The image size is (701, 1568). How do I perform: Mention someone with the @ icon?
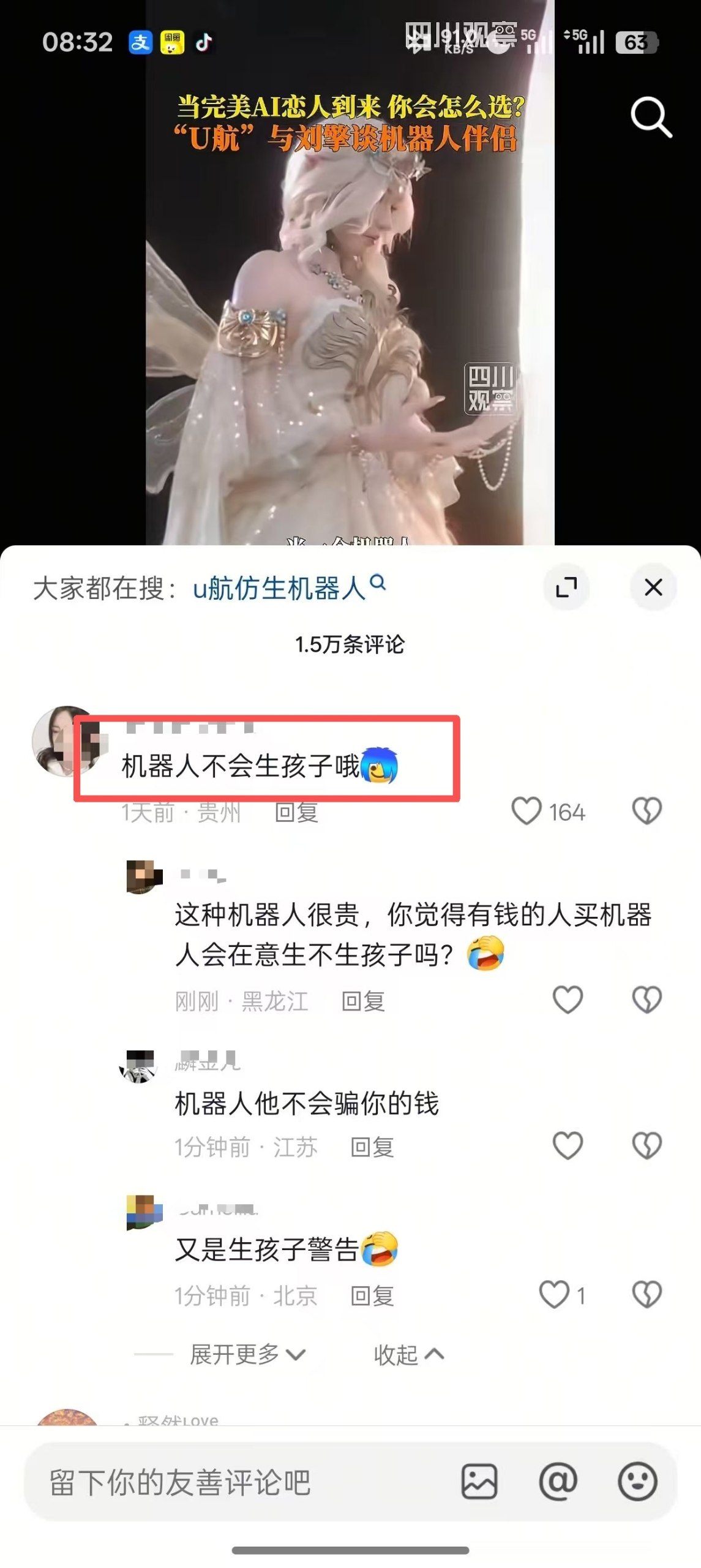558,1482
